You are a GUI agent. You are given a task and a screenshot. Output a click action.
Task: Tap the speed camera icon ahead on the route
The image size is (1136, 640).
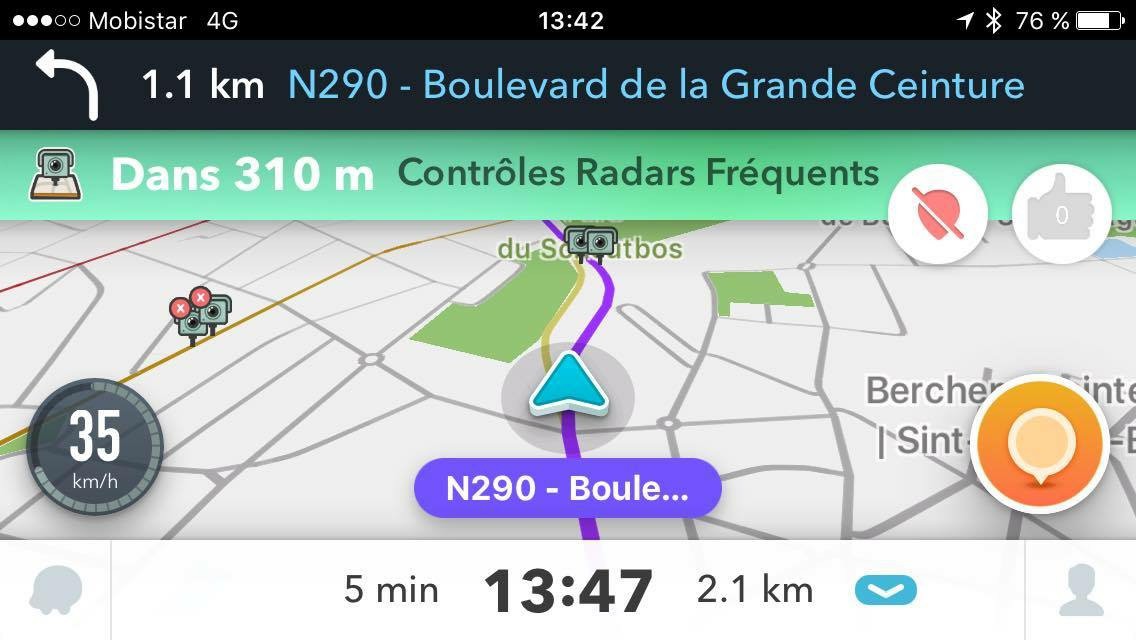(588, 242)
